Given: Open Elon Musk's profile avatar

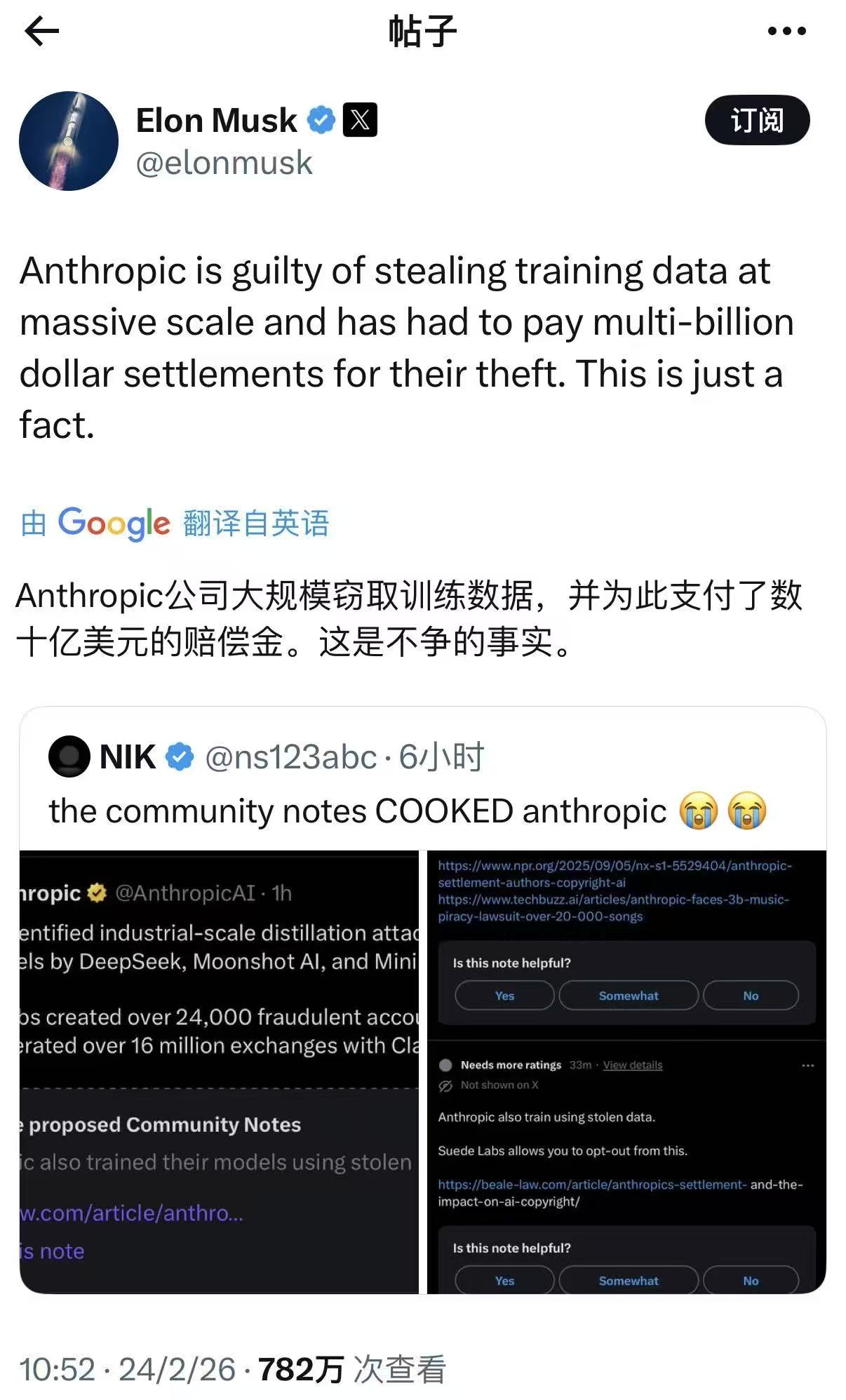Looking at the screenshot, I should pyautogui.click(x=69, y=141).
